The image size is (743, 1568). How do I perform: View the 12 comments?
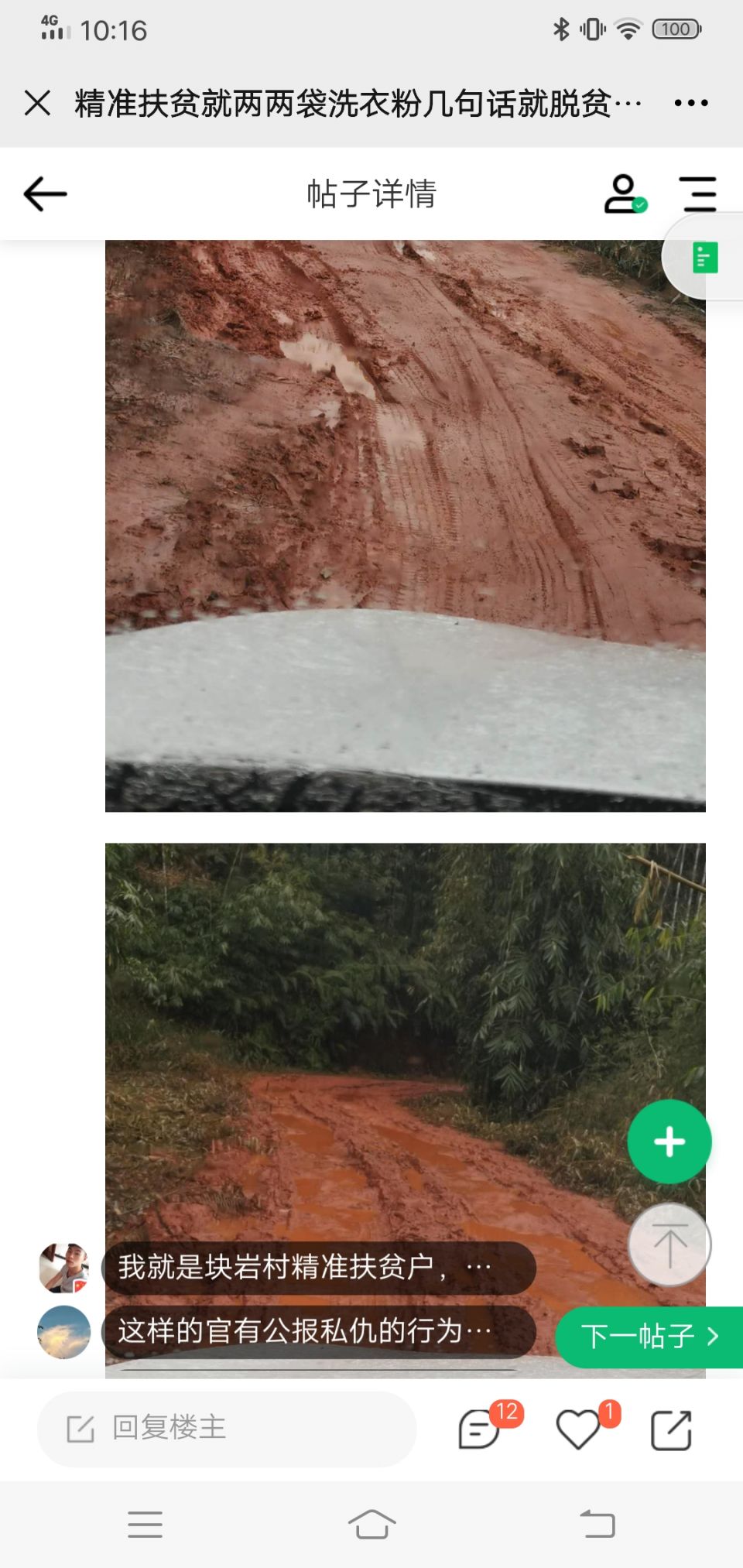pyautogui.click(x=480, y=1429)
